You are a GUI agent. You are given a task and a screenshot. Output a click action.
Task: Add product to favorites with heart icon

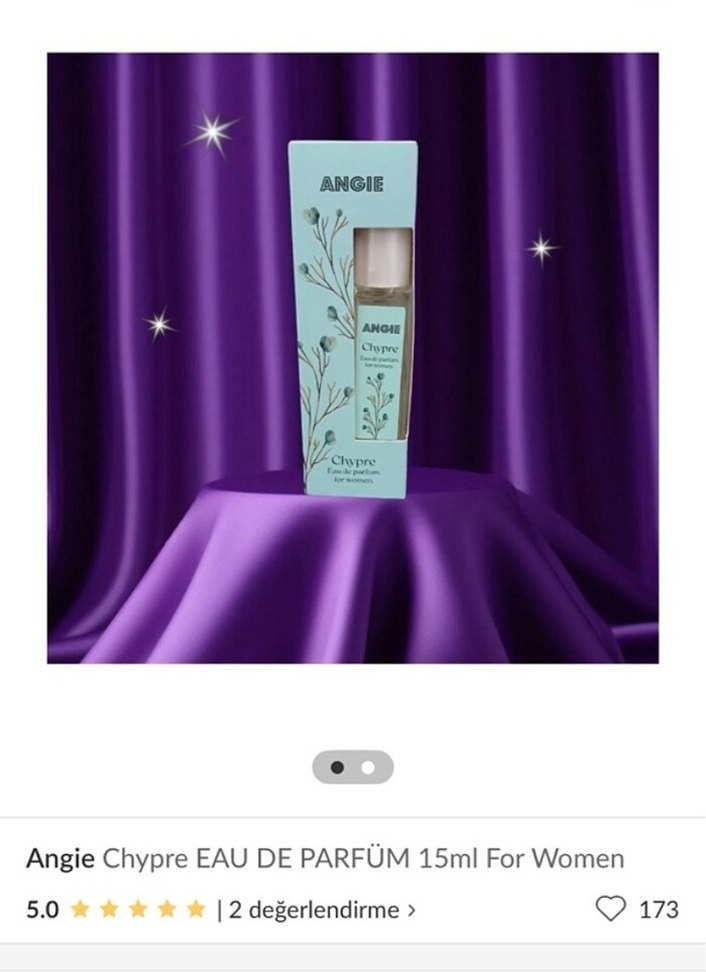pyautogui.click(x=609, y=909)
